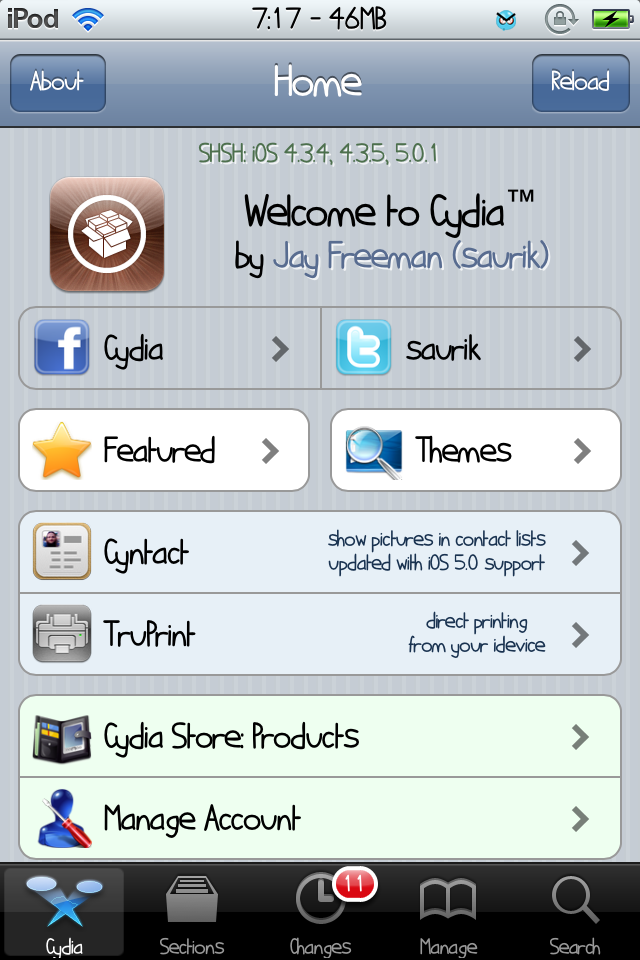Image resolution: width=640 pixels, height=960 pixels.
Task: Go to the Manage tab
Action: click(x=448, y=914)
